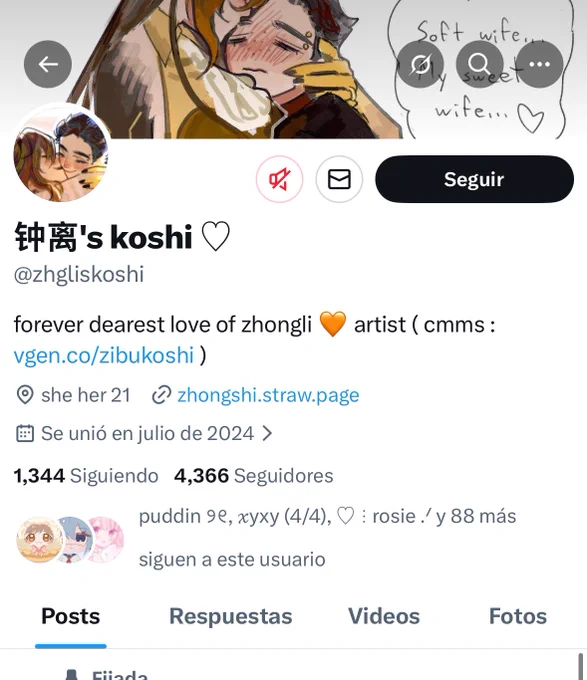The width and height of the screenshot is (587, 680).
Task: Follow the account with Seguir
Action: 474,179
